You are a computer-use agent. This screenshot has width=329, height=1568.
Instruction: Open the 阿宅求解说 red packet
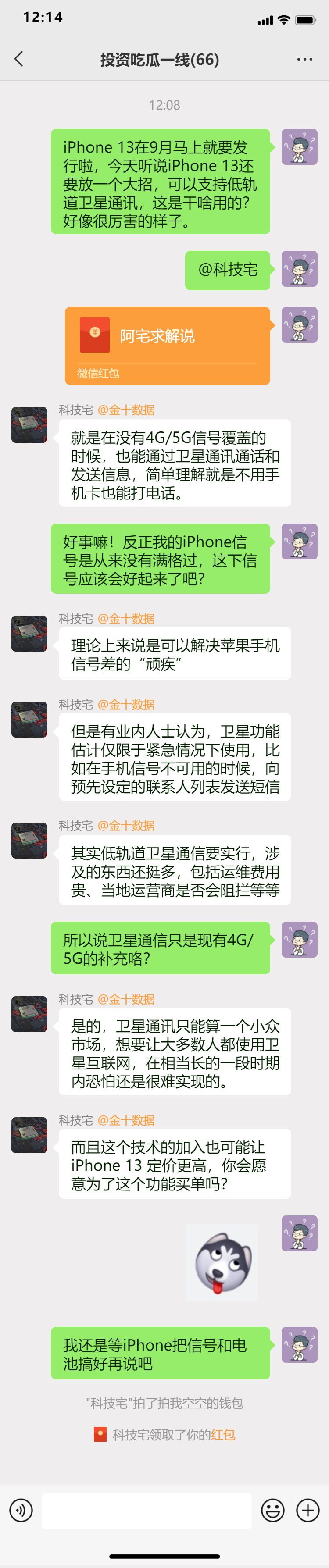(167, 345)
